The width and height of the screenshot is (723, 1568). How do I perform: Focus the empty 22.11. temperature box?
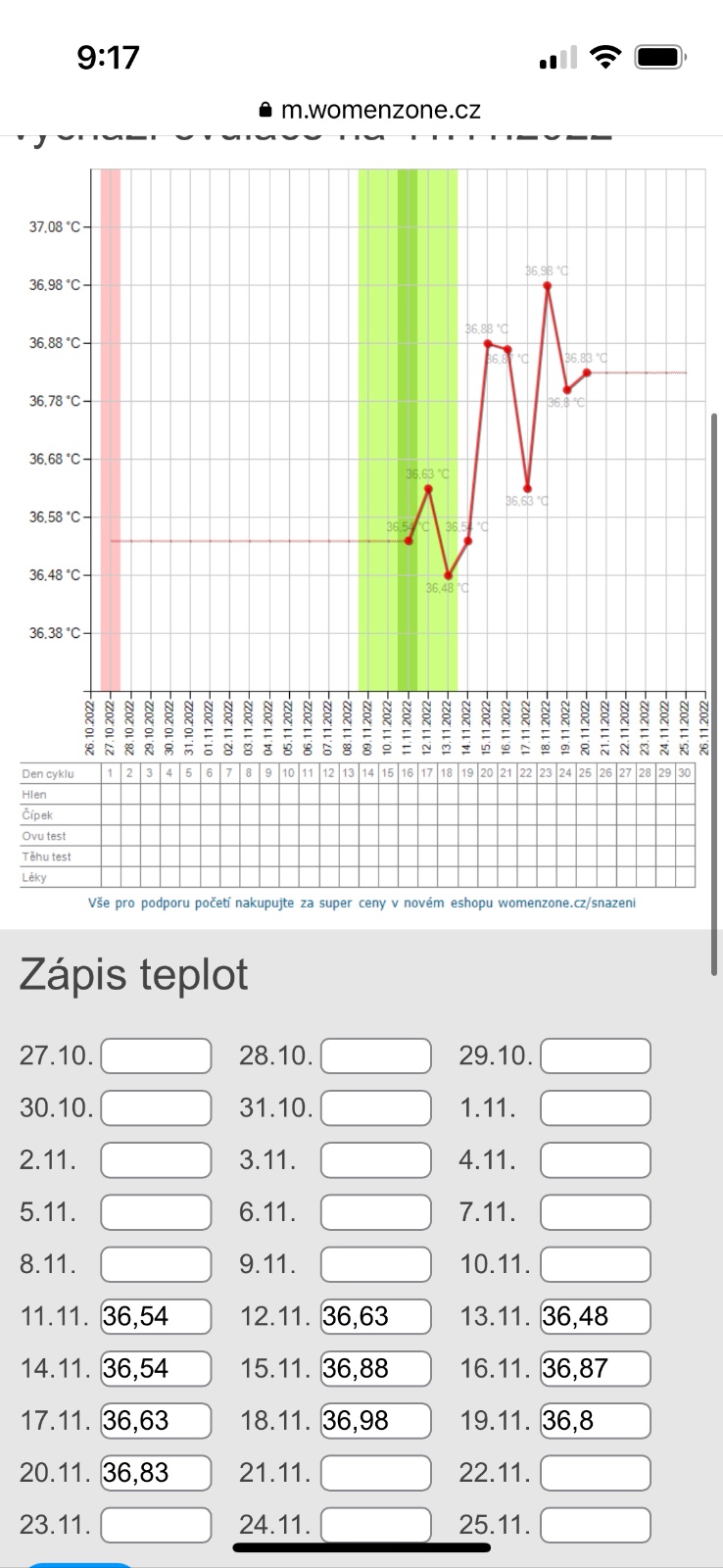595,1473
